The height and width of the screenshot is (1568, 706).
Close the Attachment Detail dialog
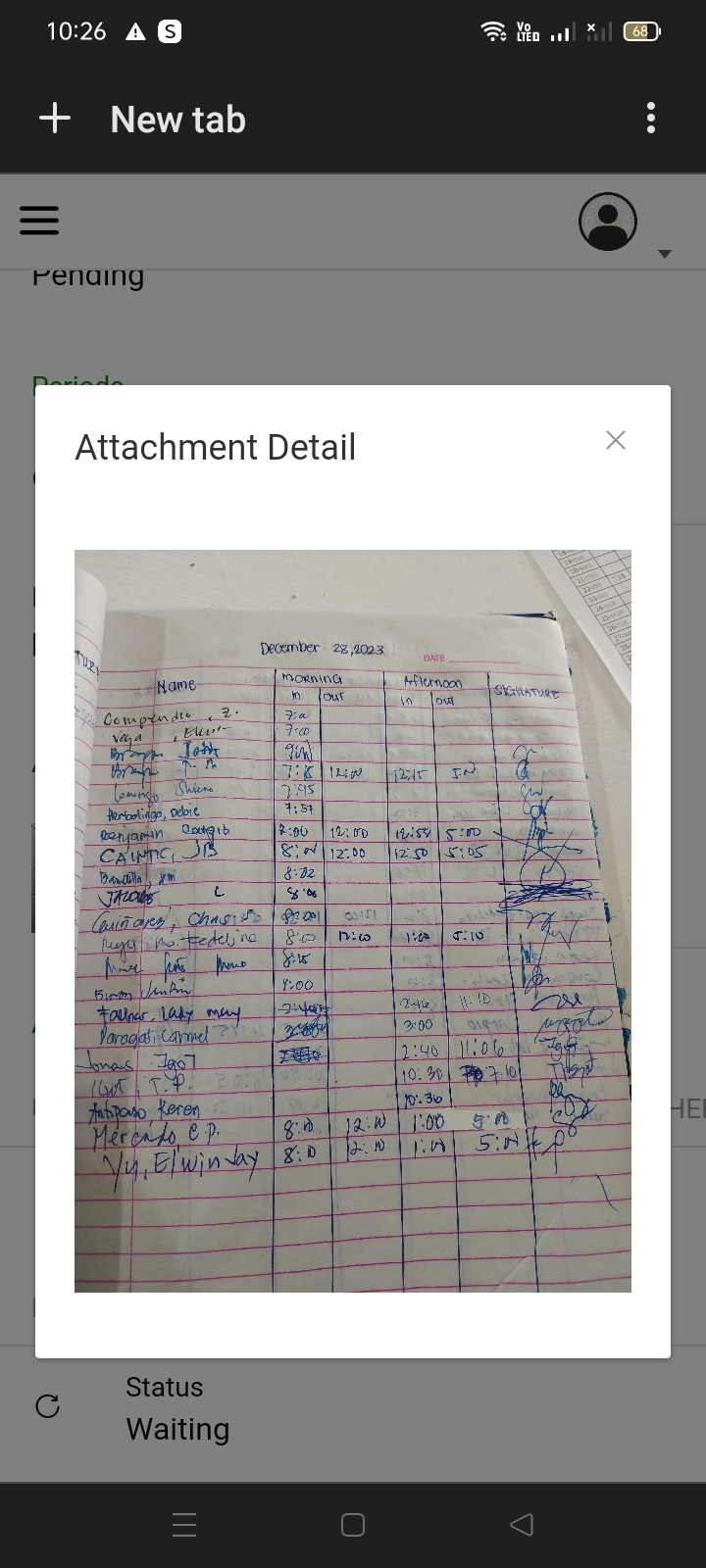coord(615,440)
